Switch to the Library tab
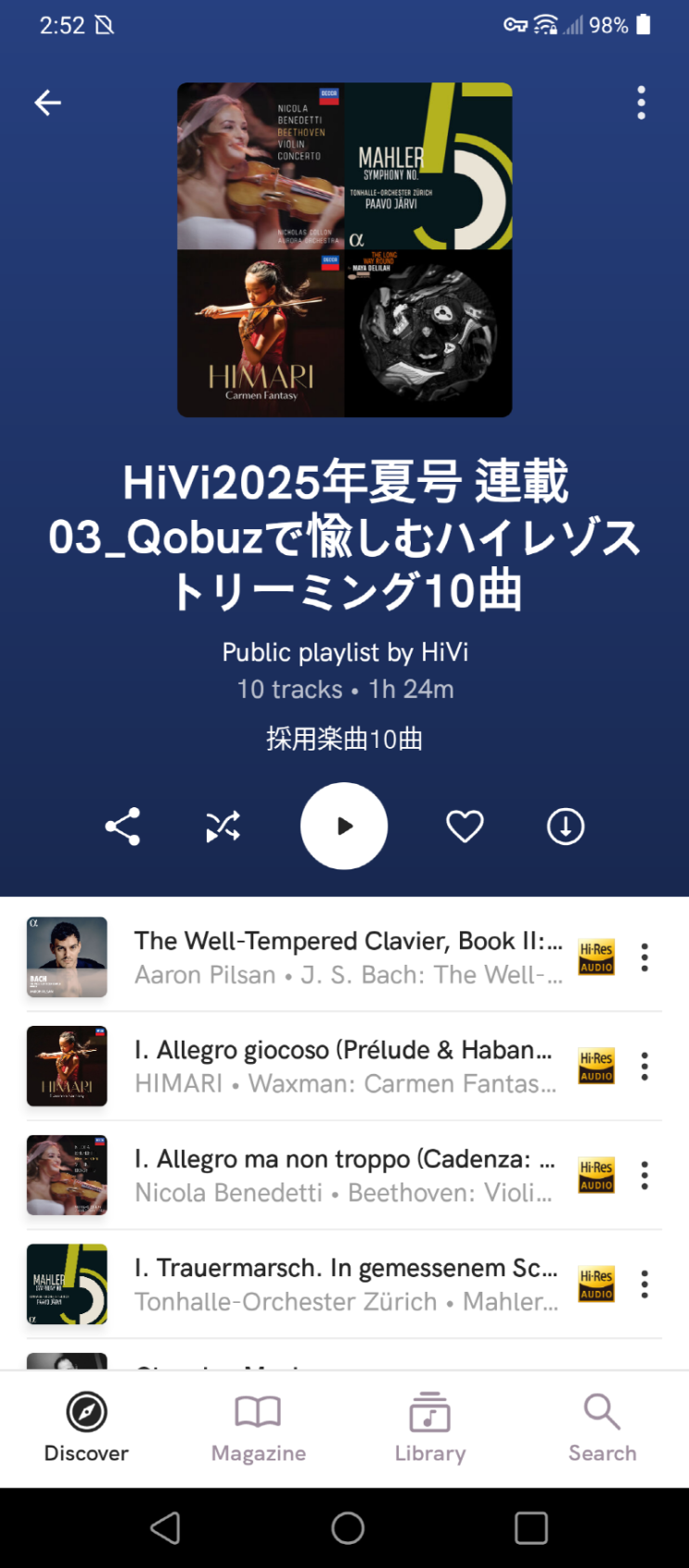This screenshot has width=689, height=1568. pos(430,1428)
